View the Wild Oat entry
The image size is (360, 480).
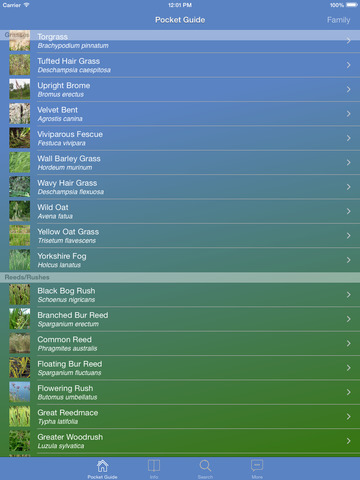pyautogui.click(x=180, y=211)
